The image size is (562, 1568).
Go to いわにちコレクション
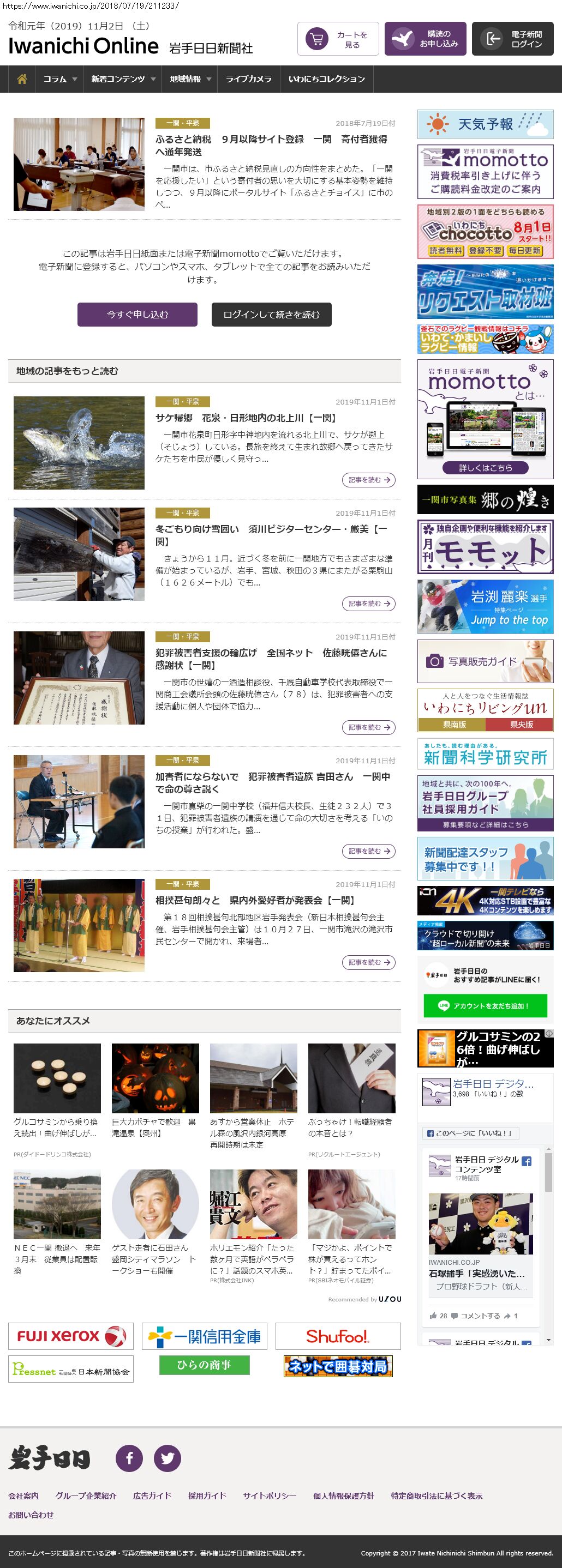click(x=326, y=79)
